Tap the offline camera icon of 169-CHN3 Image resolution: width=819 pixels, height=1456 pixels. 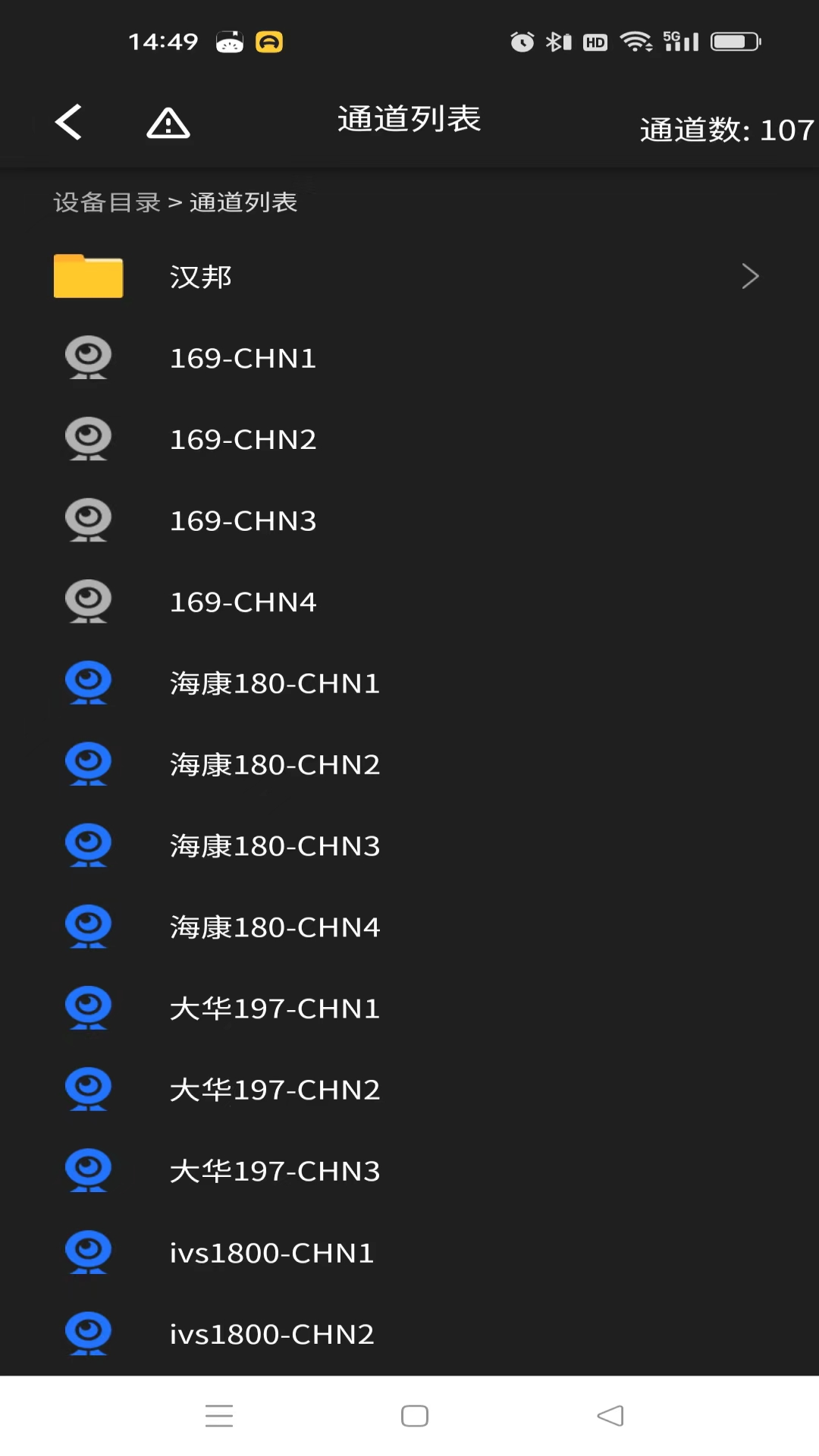point(88,519)
